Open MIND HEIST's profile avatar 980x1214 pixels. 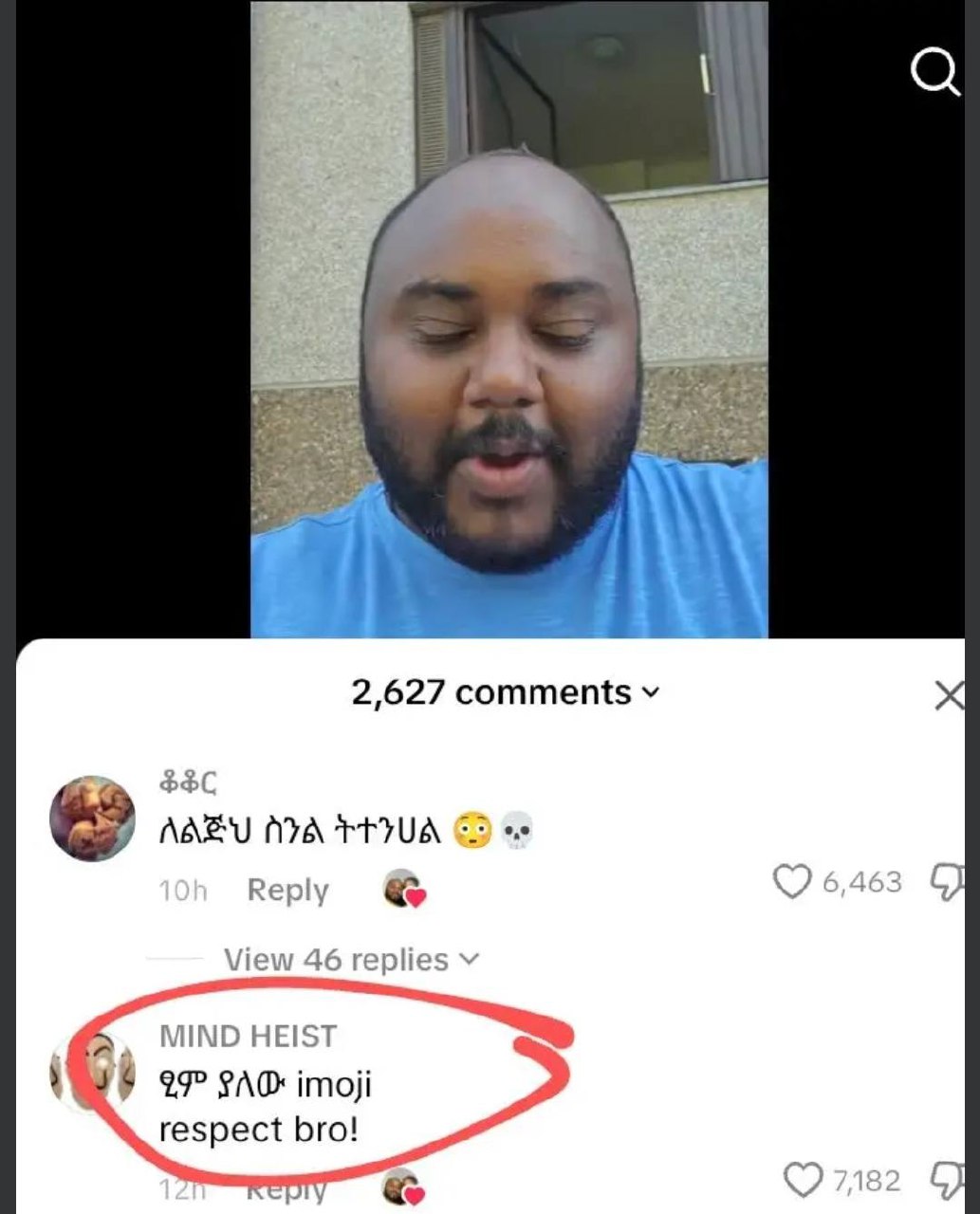click(x=92, y=1073)
